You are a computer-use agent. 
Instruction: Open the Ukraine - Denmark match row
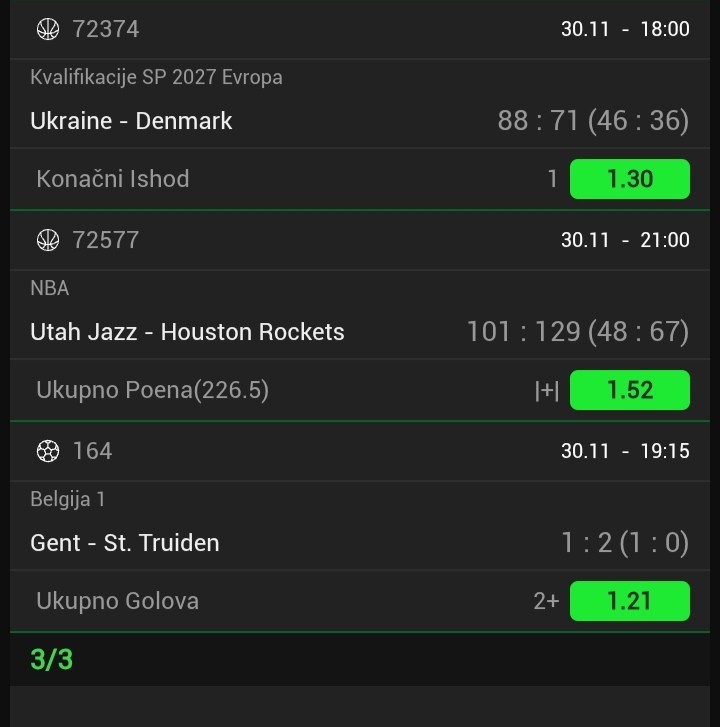point(131,121)
